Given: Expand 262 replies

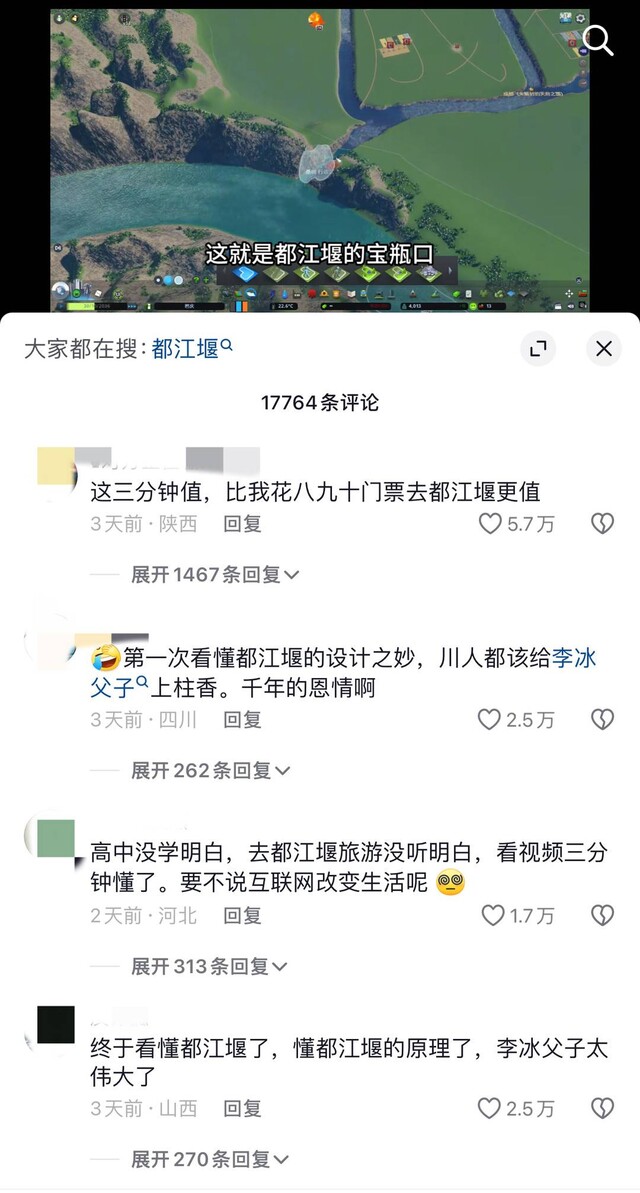Looking at the screenshot, I should [x=211, y=771].
